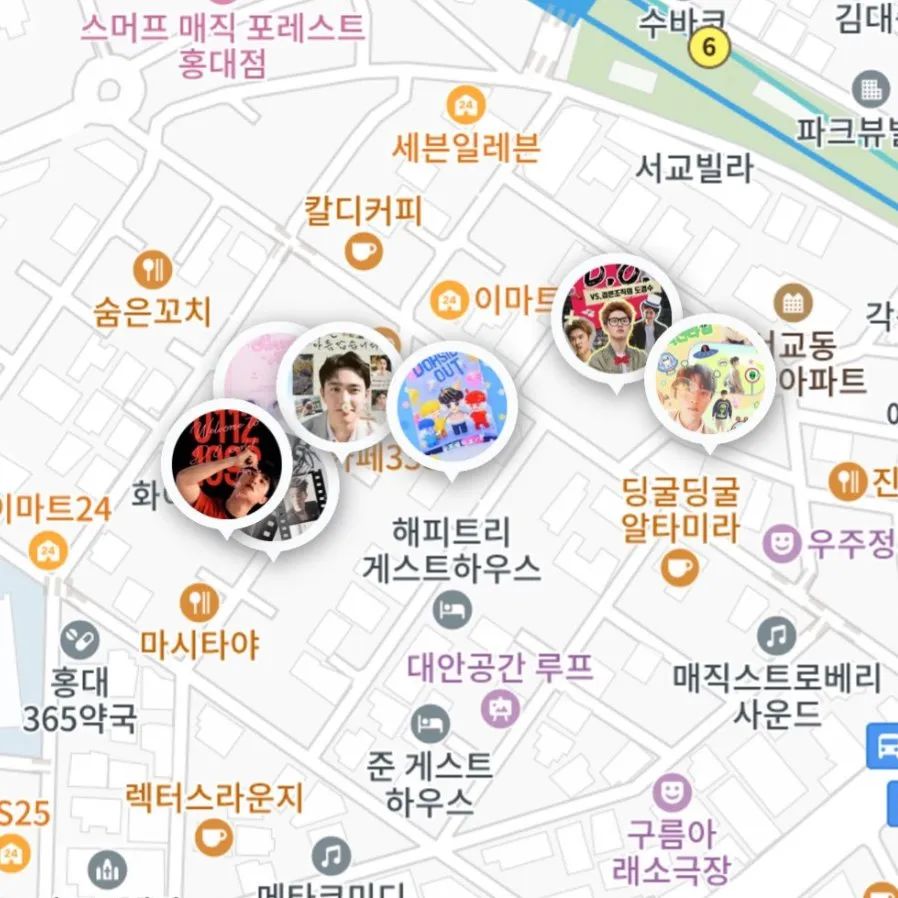Open the pastel green collage photo marker
This screenshot has width=898, height=898.
coord(709,378)
